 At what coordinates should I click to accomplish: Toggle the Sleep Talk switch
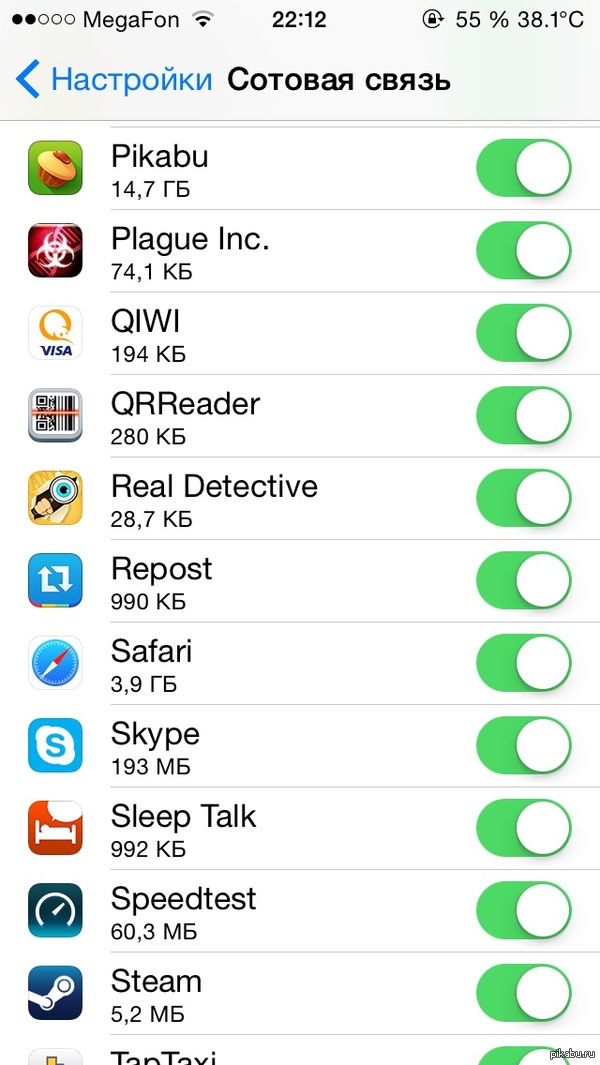(x=524, y=828)
